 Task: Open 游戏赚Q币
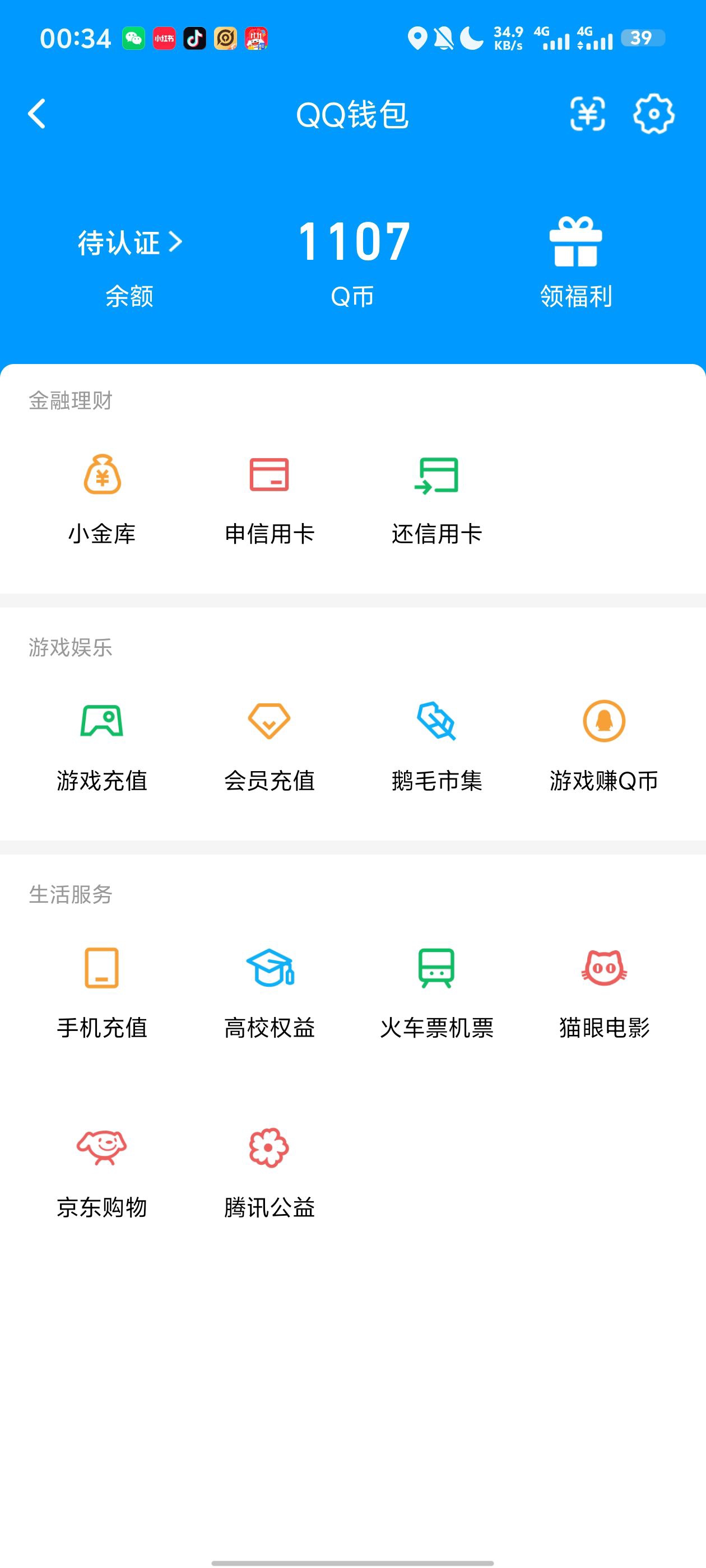tap(603, 745)
